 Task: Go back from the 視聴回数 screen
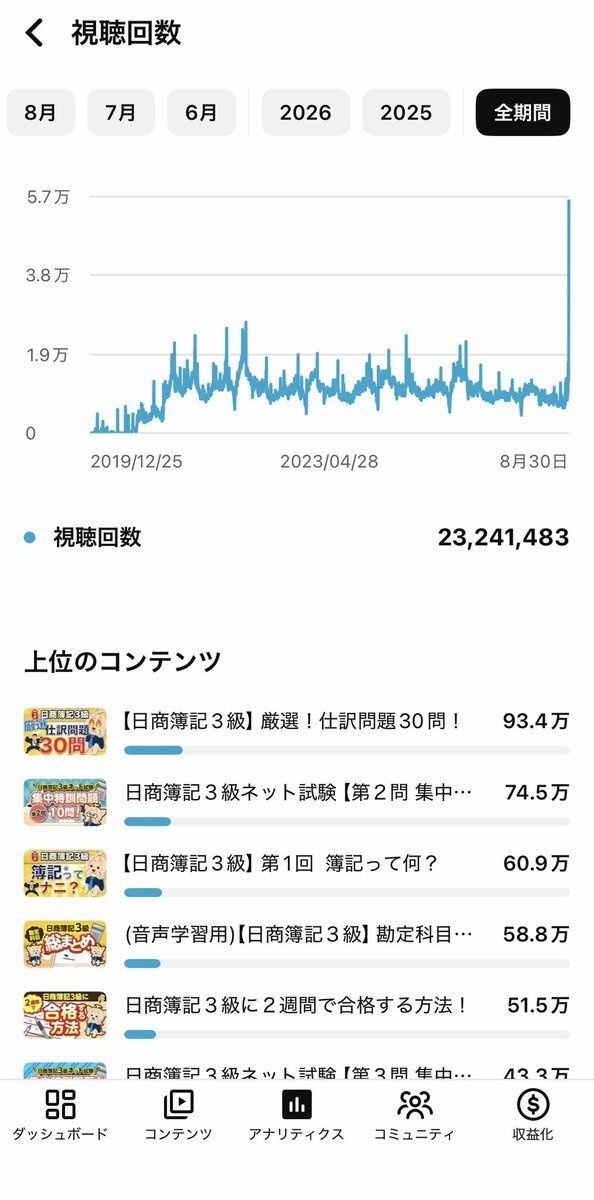coord(35,32)
